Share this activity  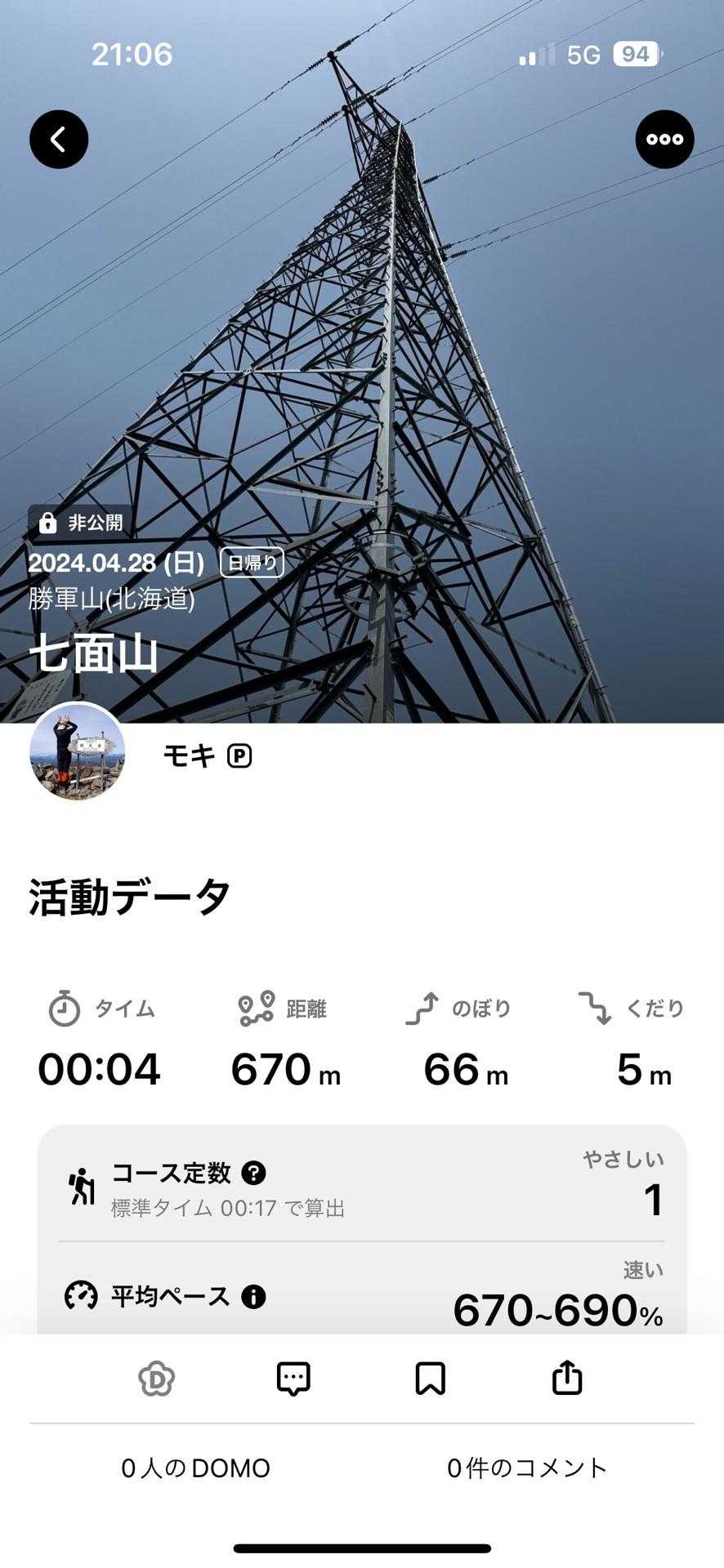567,1379
